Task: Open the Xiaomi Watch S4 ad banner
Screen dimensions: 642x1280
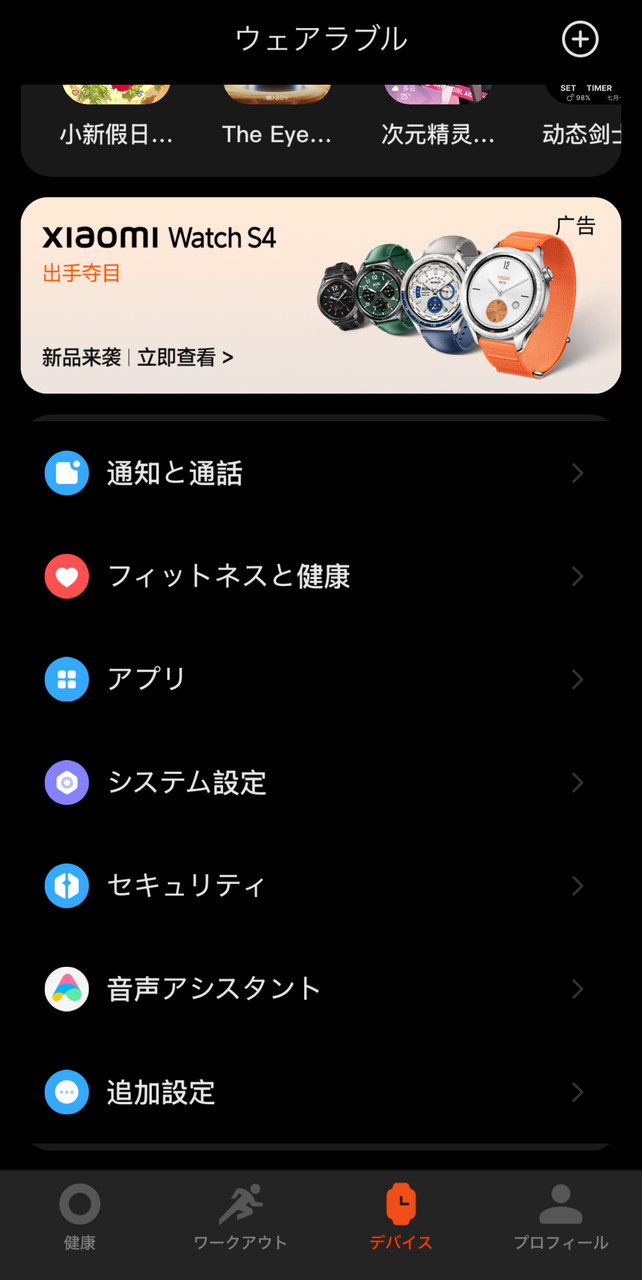Action: 320,295
